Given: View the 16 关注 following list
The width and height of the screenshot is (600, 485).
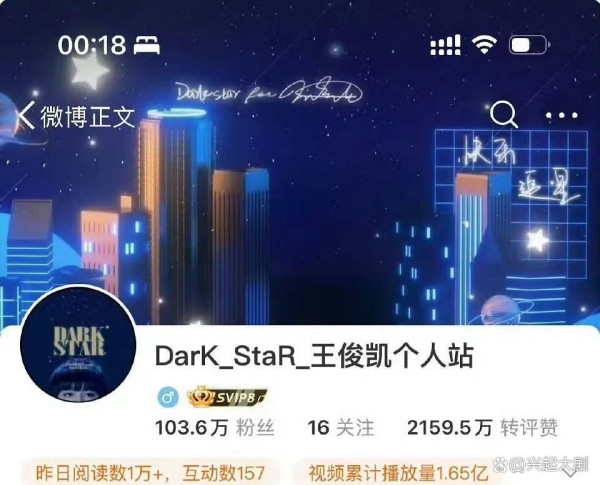Looking at the screenshot, I should (x=339, y=428).
